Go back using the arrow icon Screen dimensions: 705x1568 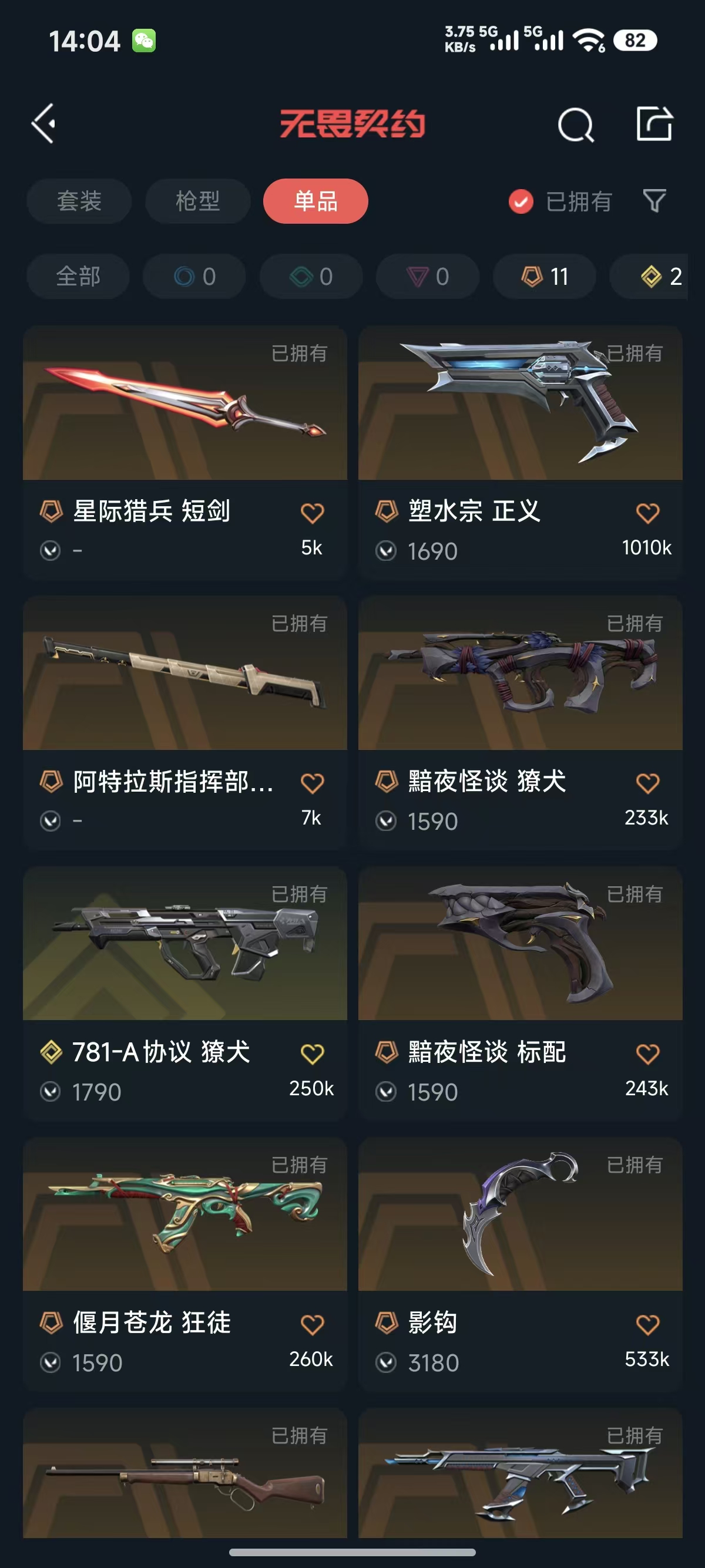point(44,123)
